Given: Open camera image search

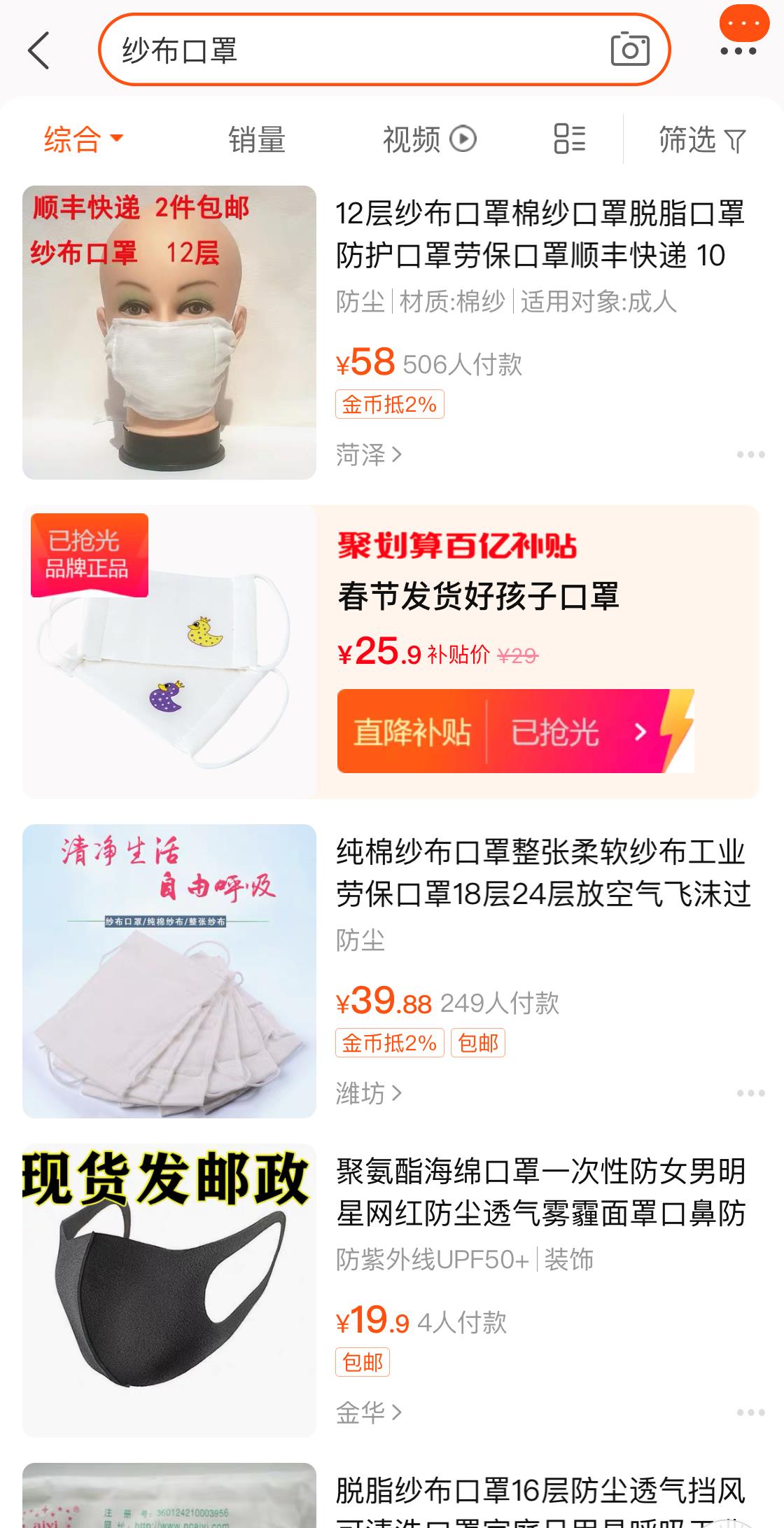Looking at the screenshot, I should coord(630,50).
